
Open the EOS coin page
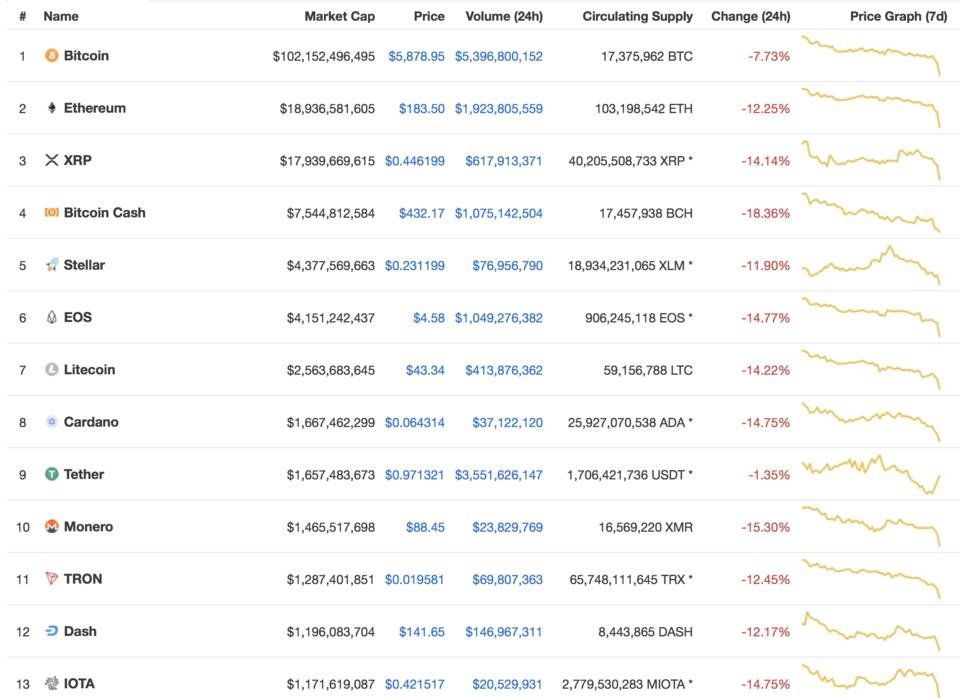[78, 317]
